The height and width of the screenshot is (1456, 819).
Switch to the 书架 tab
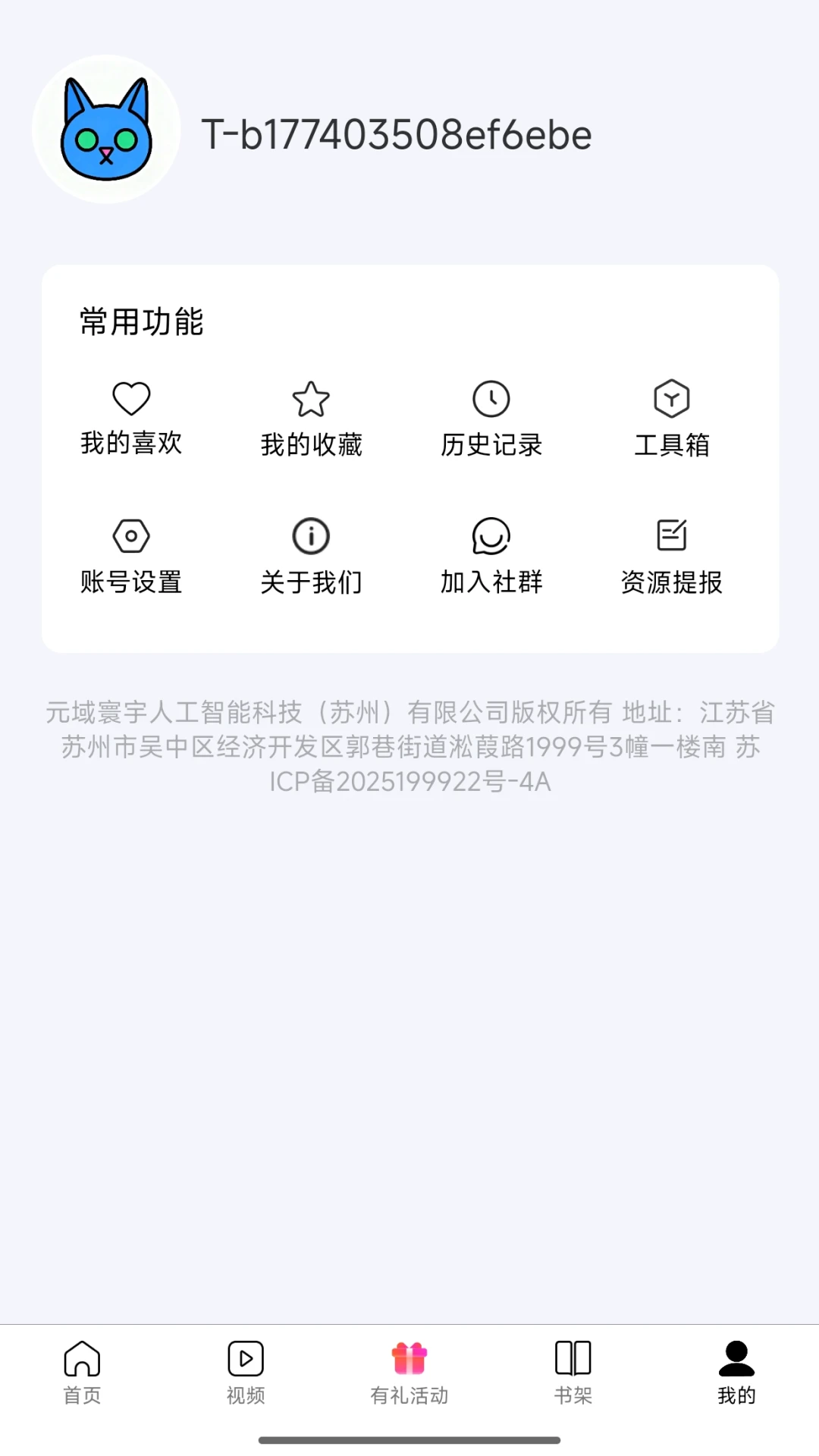573,1373
